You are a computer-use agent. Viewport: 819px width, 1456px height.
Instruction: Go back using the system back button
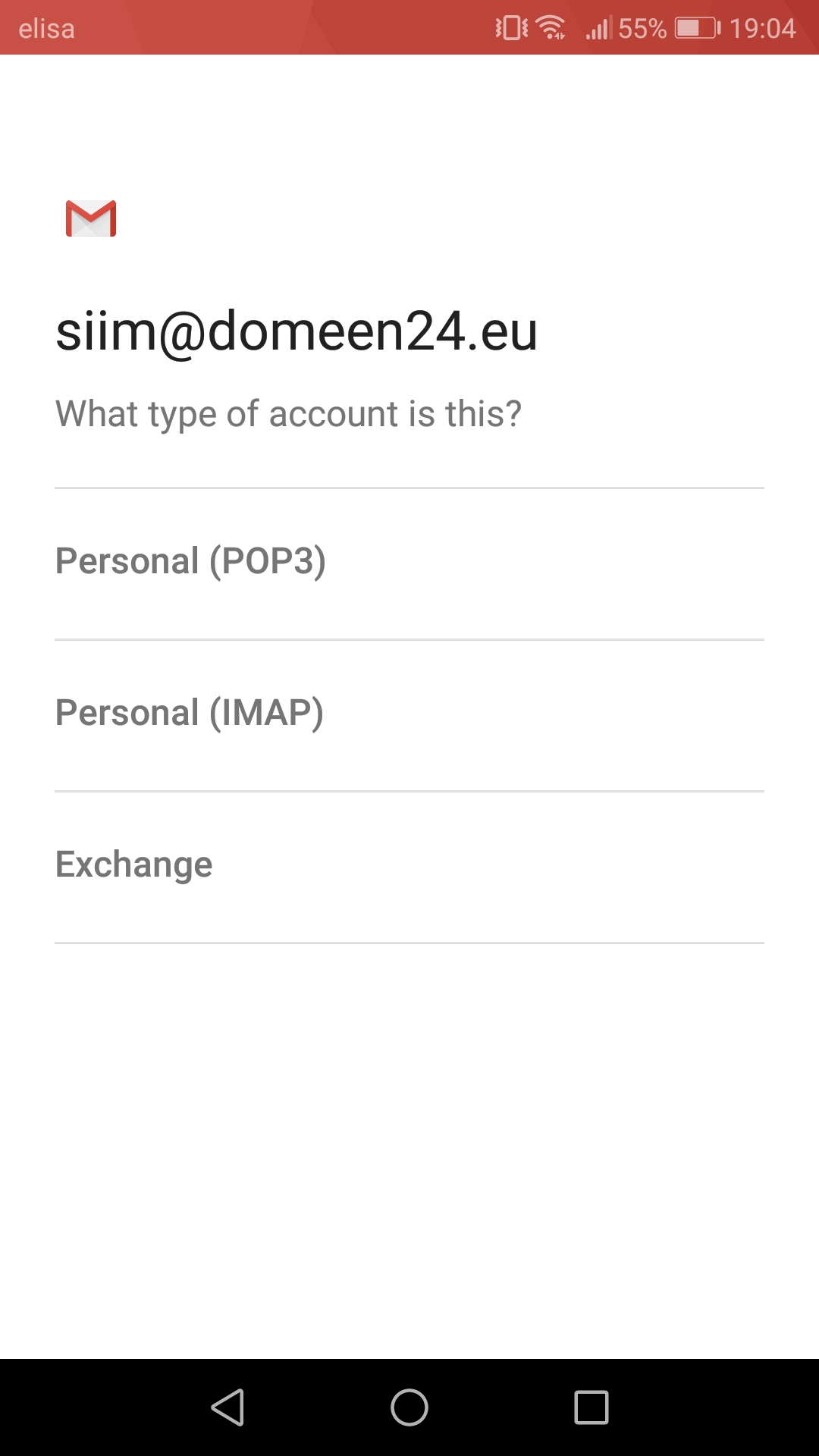[227, 1407]
